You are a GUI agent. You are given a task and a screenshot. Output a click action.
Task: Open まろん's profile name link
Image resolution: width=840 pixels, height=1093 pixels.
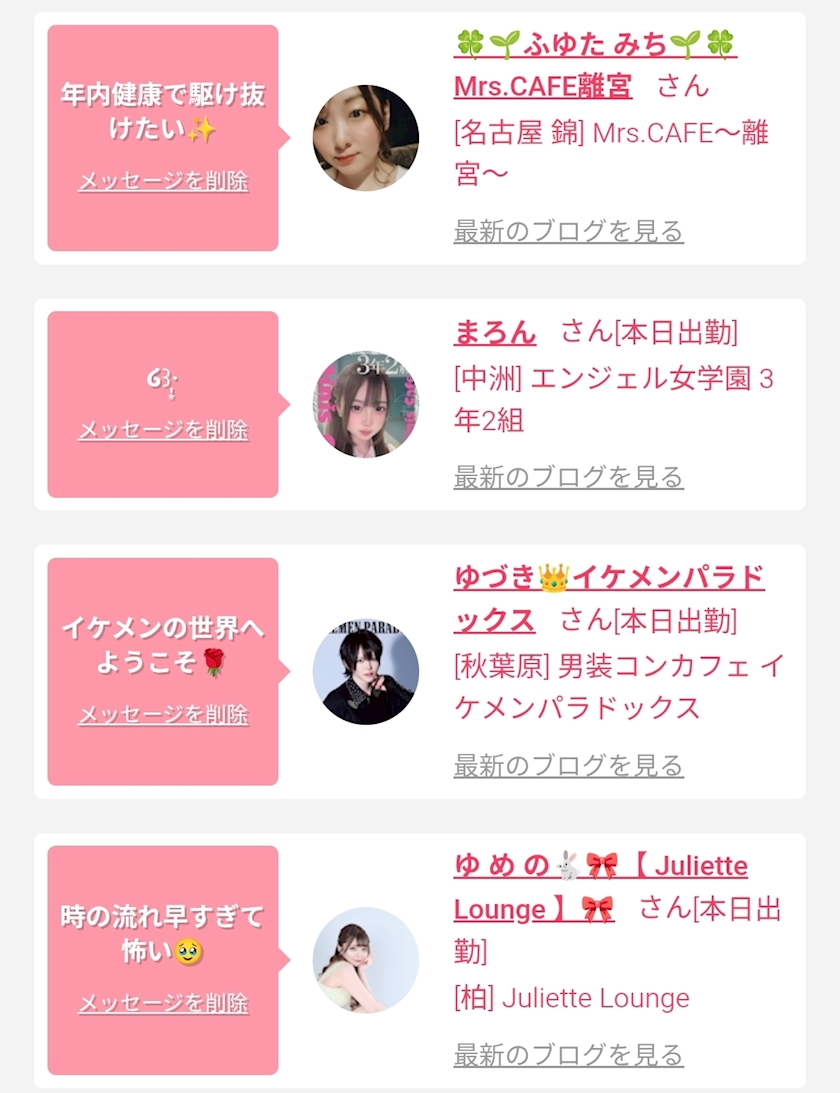tap(495, 333)
